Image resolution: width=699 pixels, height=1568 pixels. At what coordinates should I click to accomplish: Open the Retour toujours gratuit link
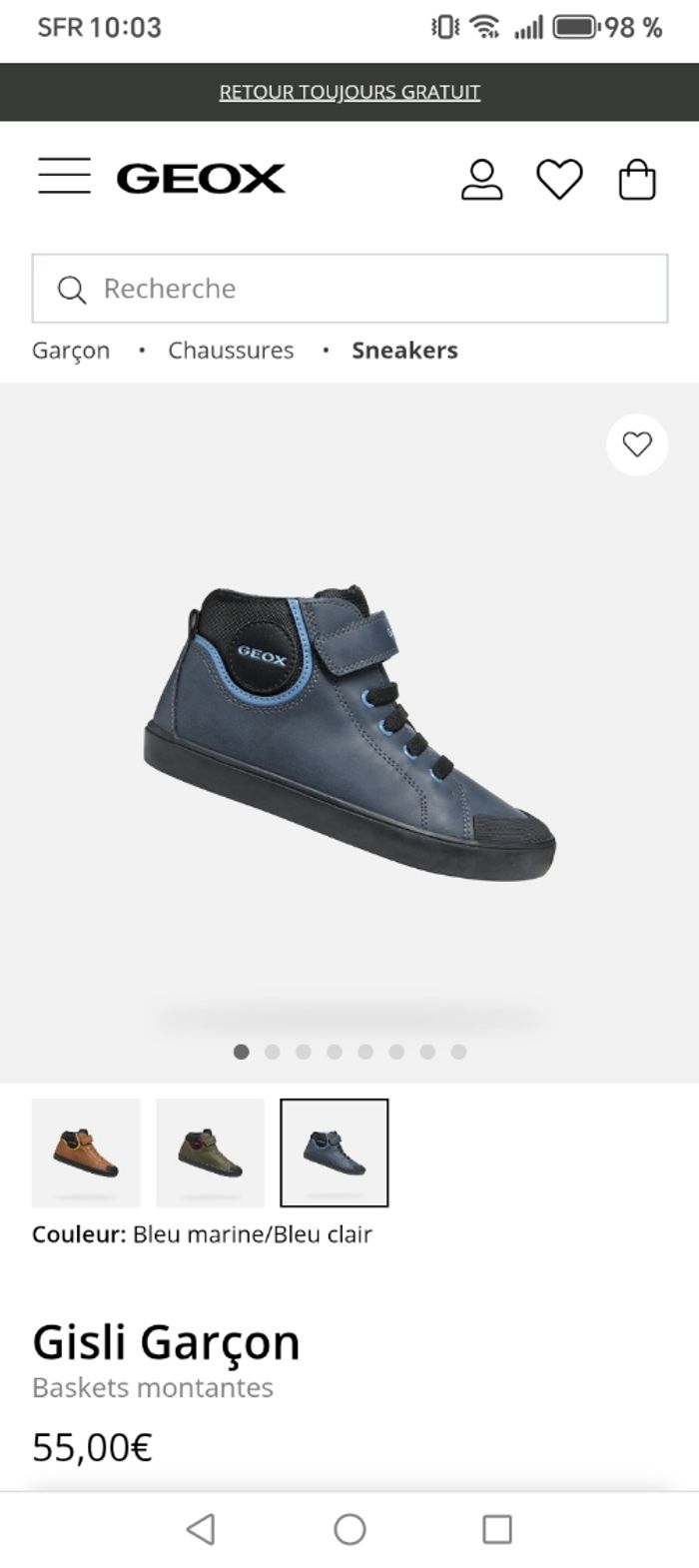point(349,92)
